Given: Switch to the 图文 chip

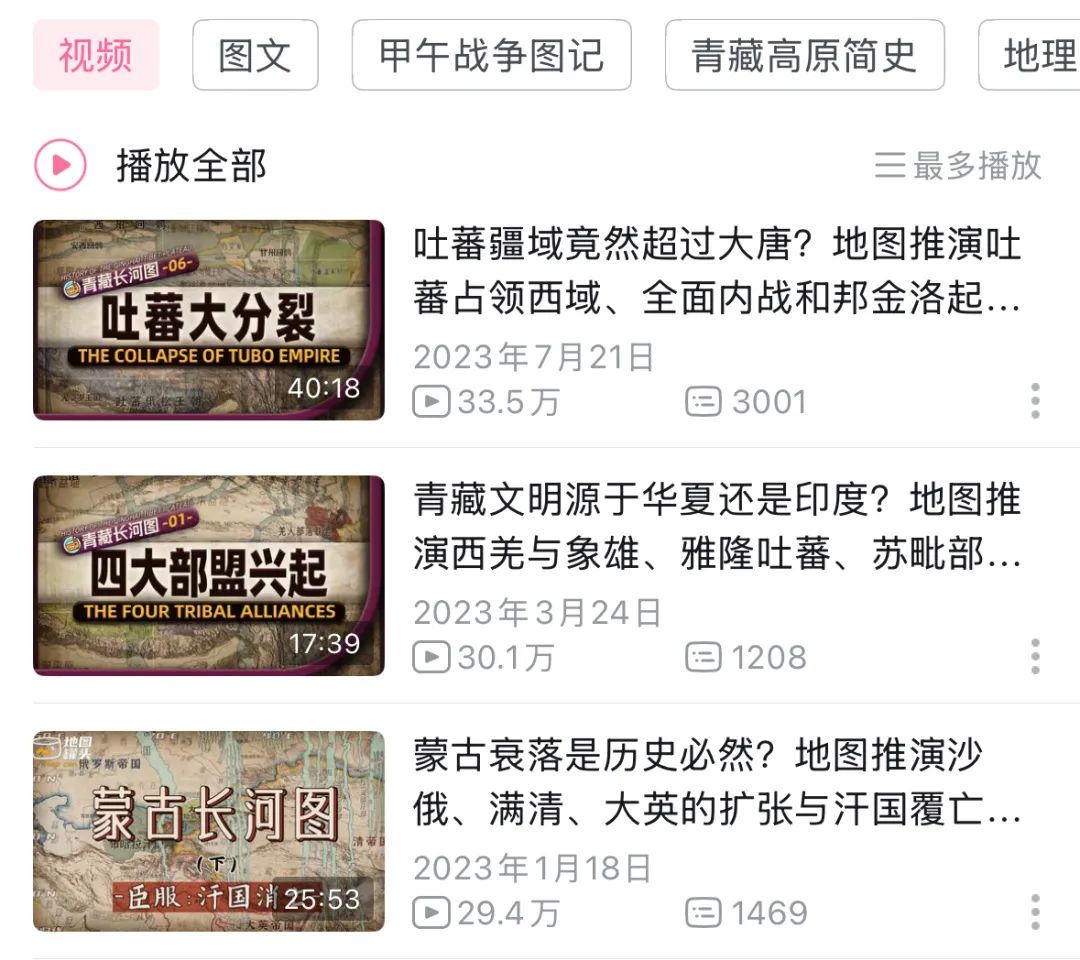Looking at the screenshot, I should click(255, 55).
